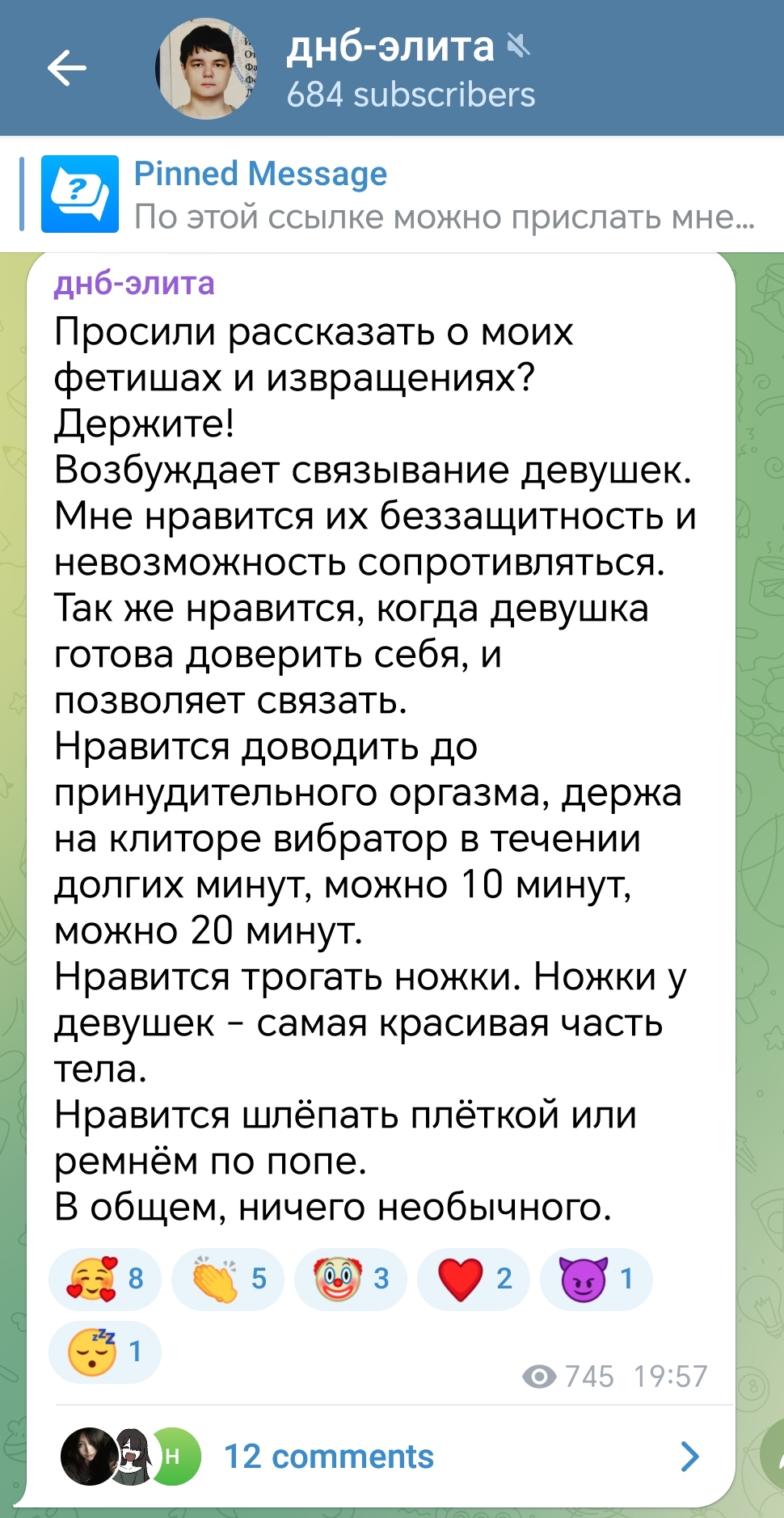Select the purple devil reaction

[596, 1279]
